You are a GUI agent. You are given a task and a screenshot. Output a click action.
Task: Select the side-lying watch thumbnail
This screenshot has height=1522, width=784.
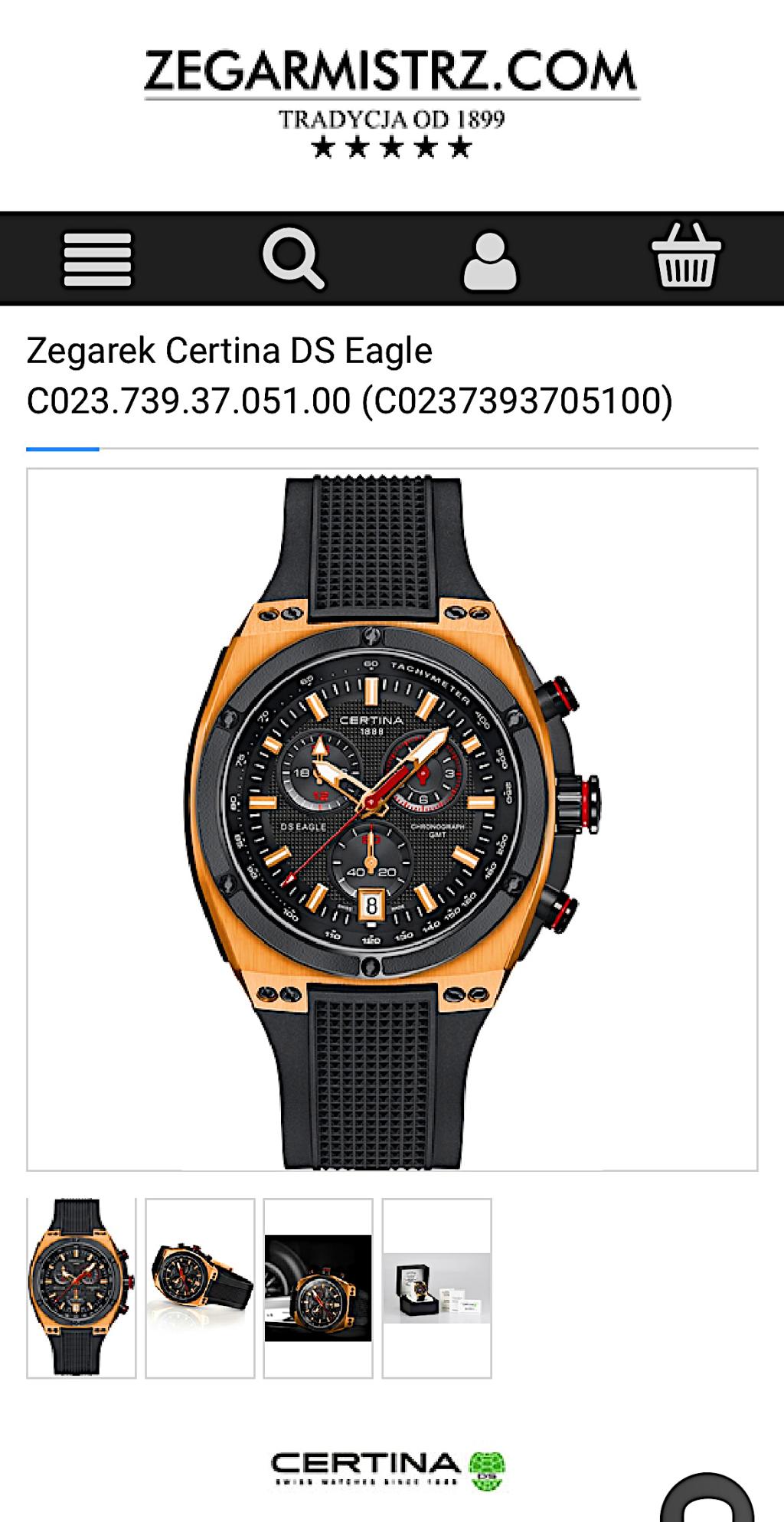(200, 1288)
